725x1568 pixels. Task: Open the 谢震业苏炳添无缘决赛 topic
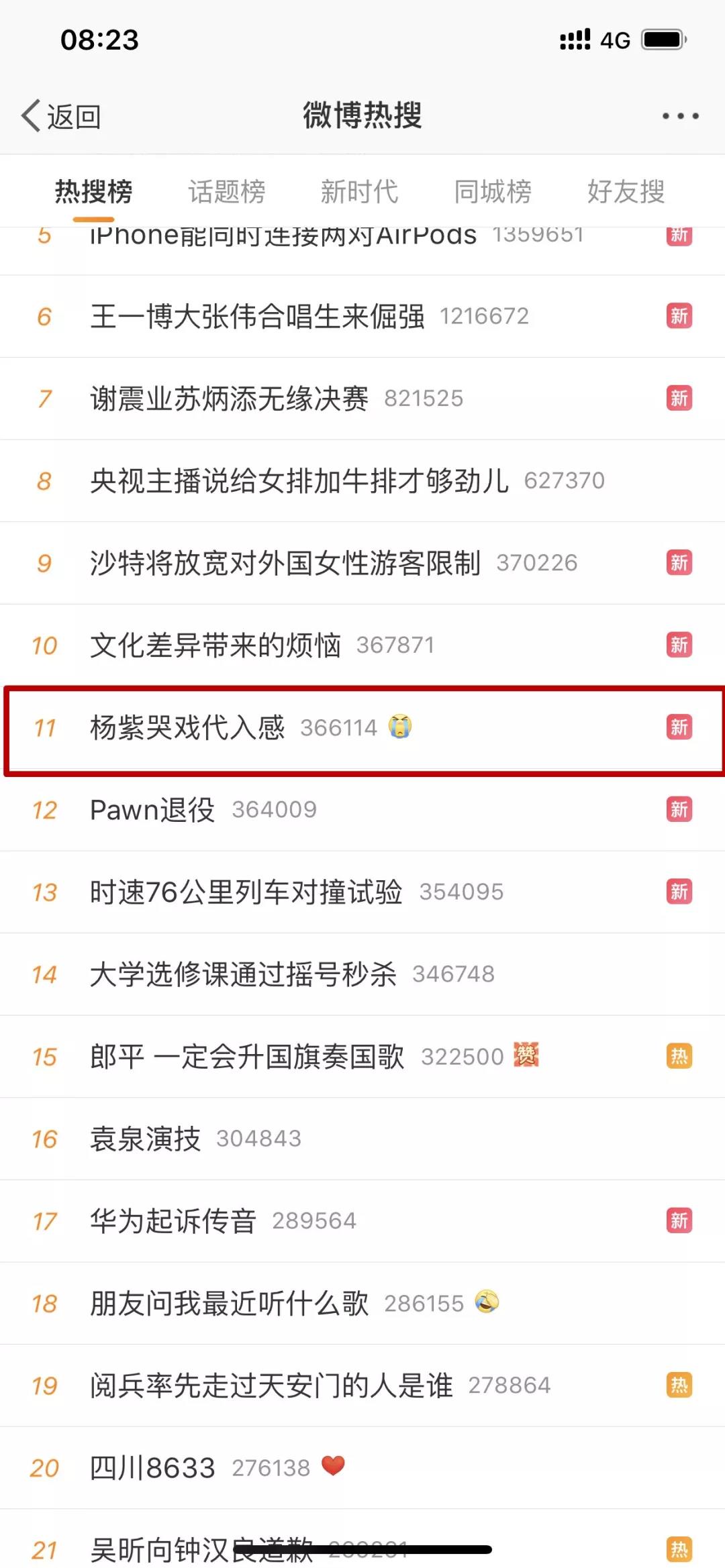tap(362, 399)
